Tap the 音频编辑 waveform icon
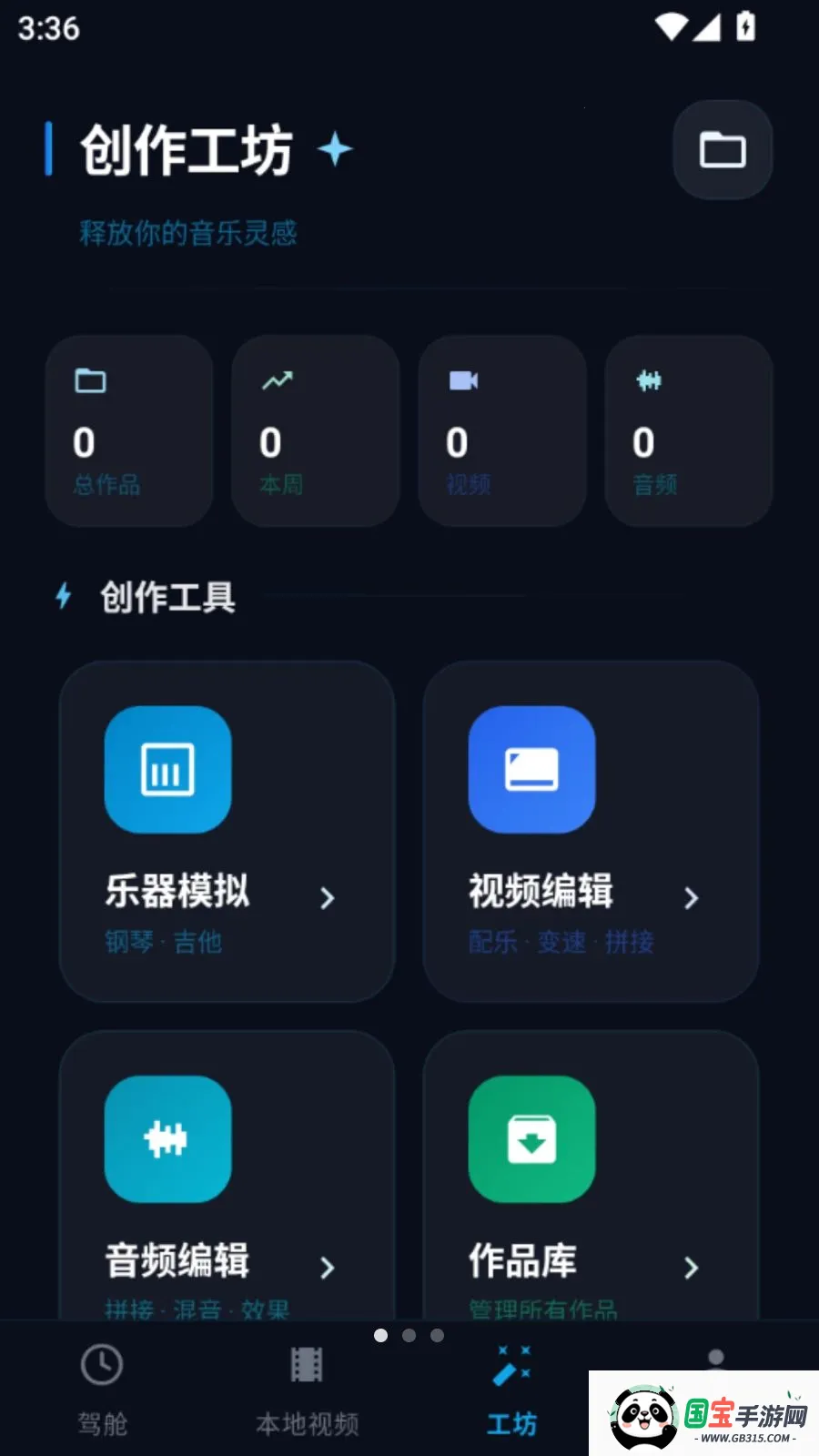 [167, 1139]
